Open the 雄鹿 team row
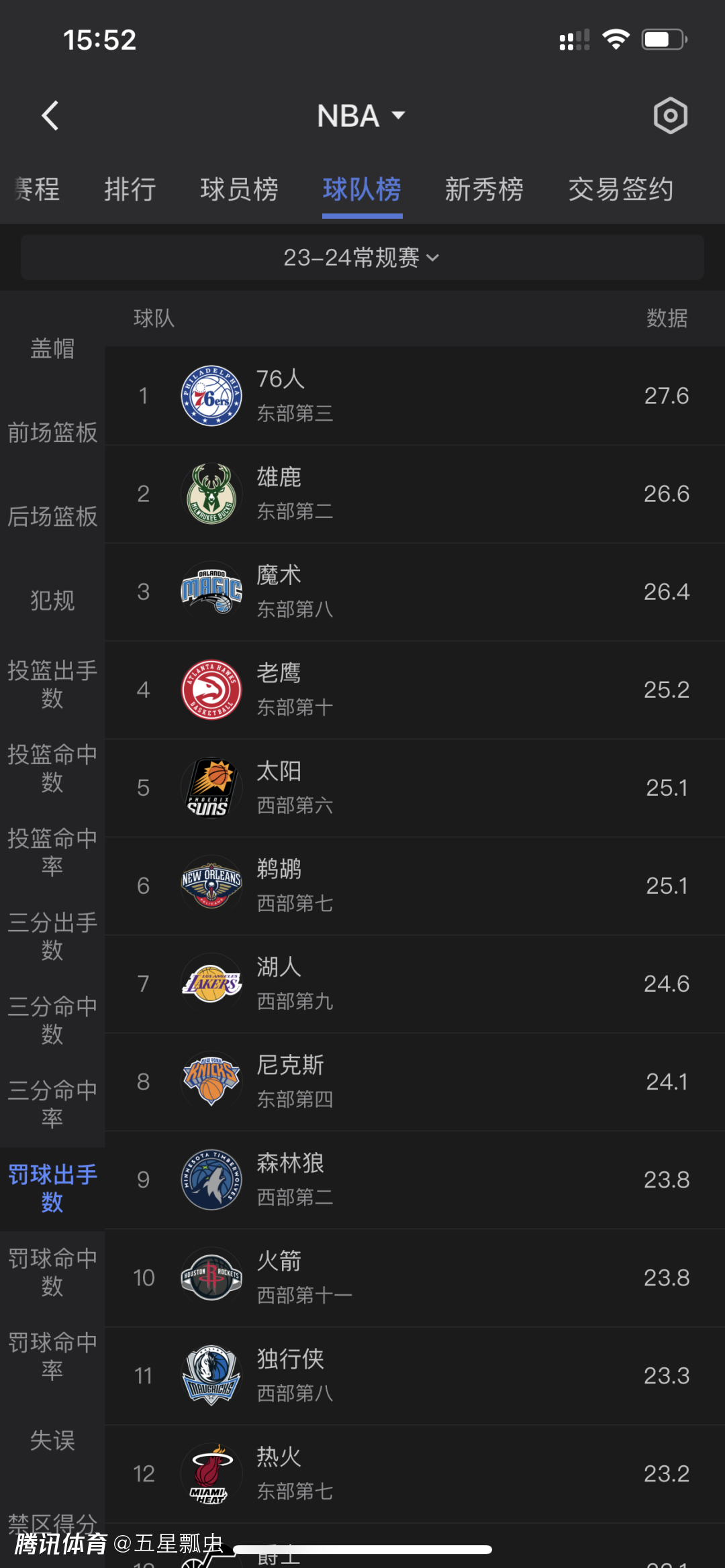The image size is (725, 1568). click(x=414, y=494)
